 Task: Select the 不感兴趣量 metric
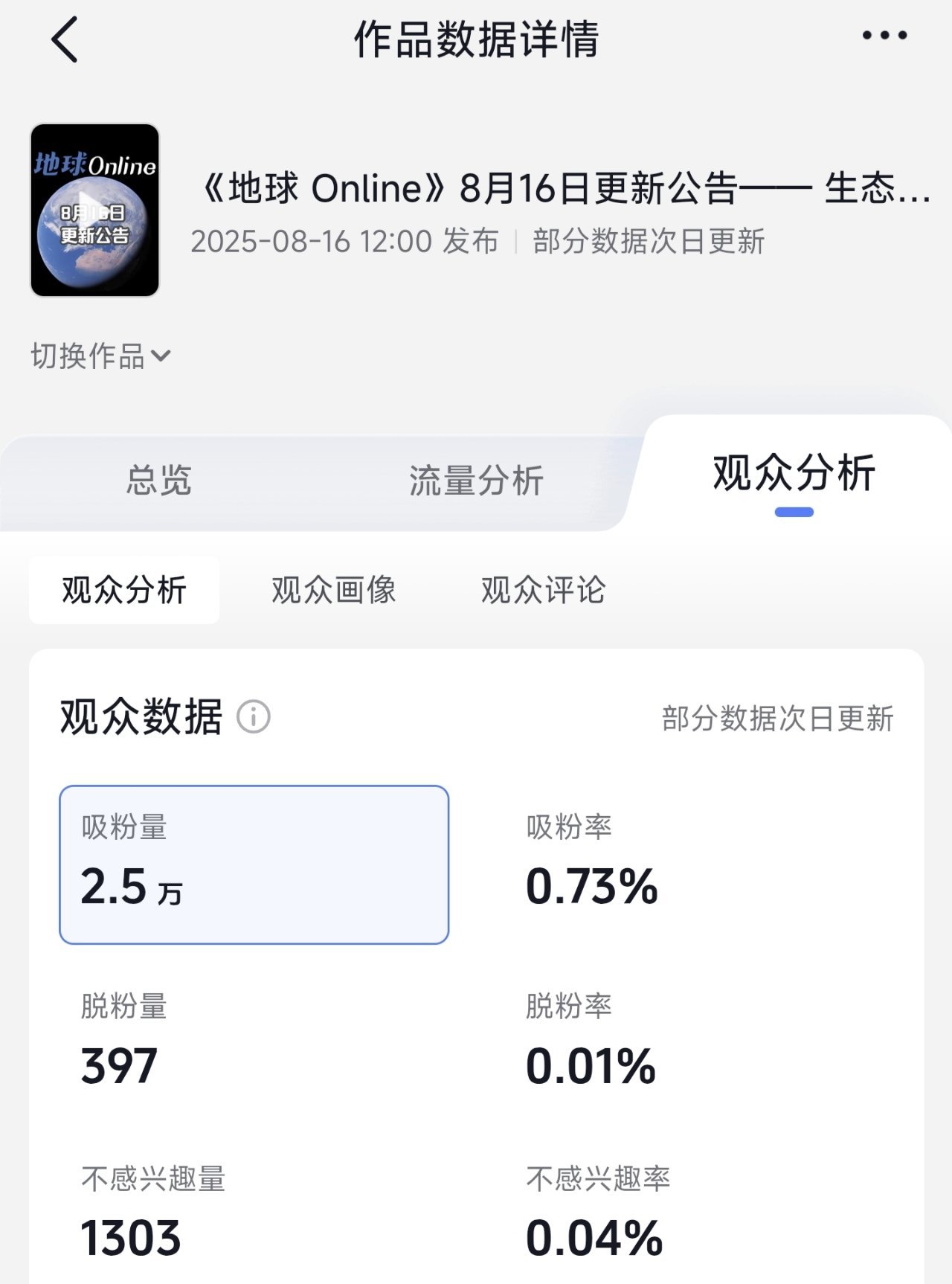click(x=152, y=1213)
